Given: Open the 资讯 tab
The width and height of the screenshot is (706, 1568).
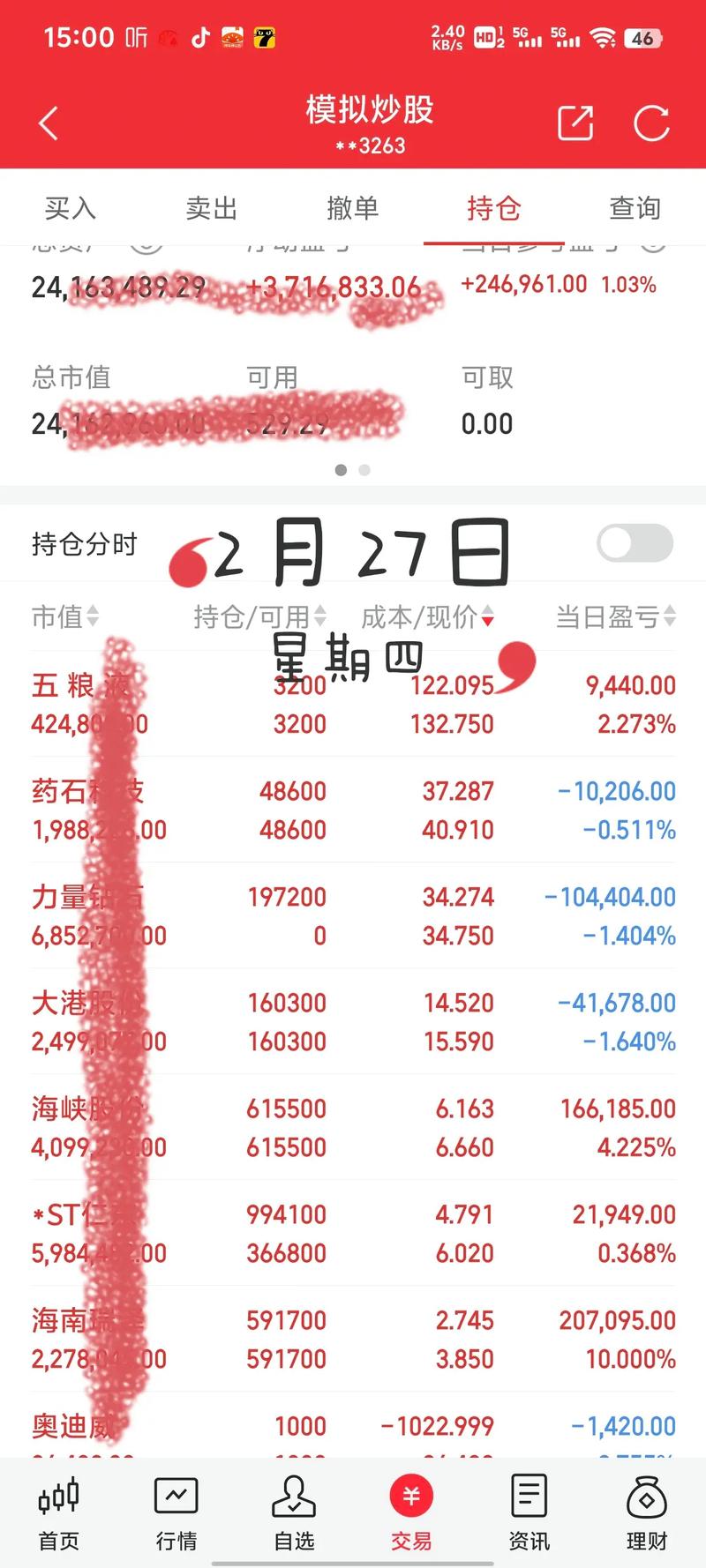Looking at the screenshot, I should [529, 1513].
